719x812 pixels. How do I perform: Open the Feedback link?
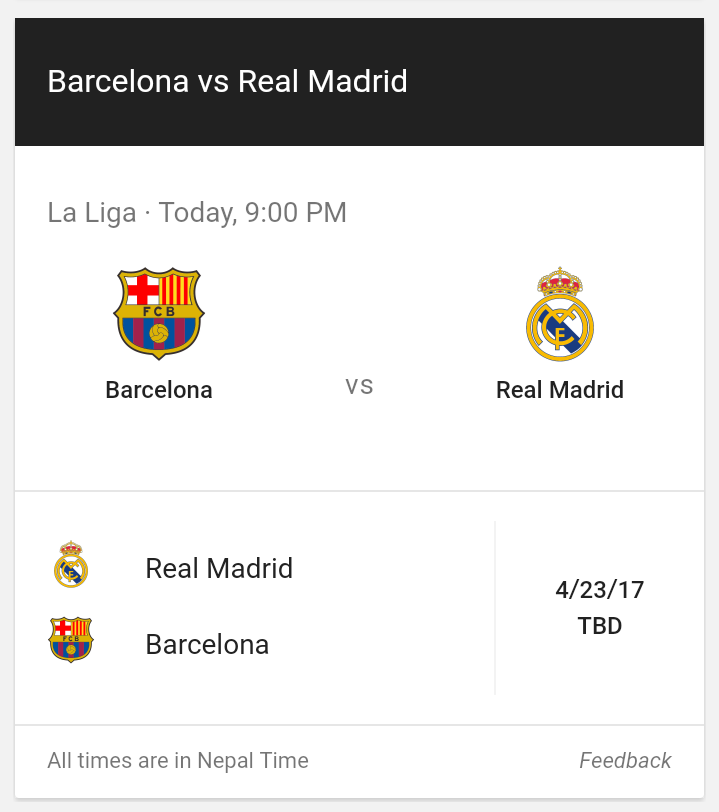pos(625,761)
